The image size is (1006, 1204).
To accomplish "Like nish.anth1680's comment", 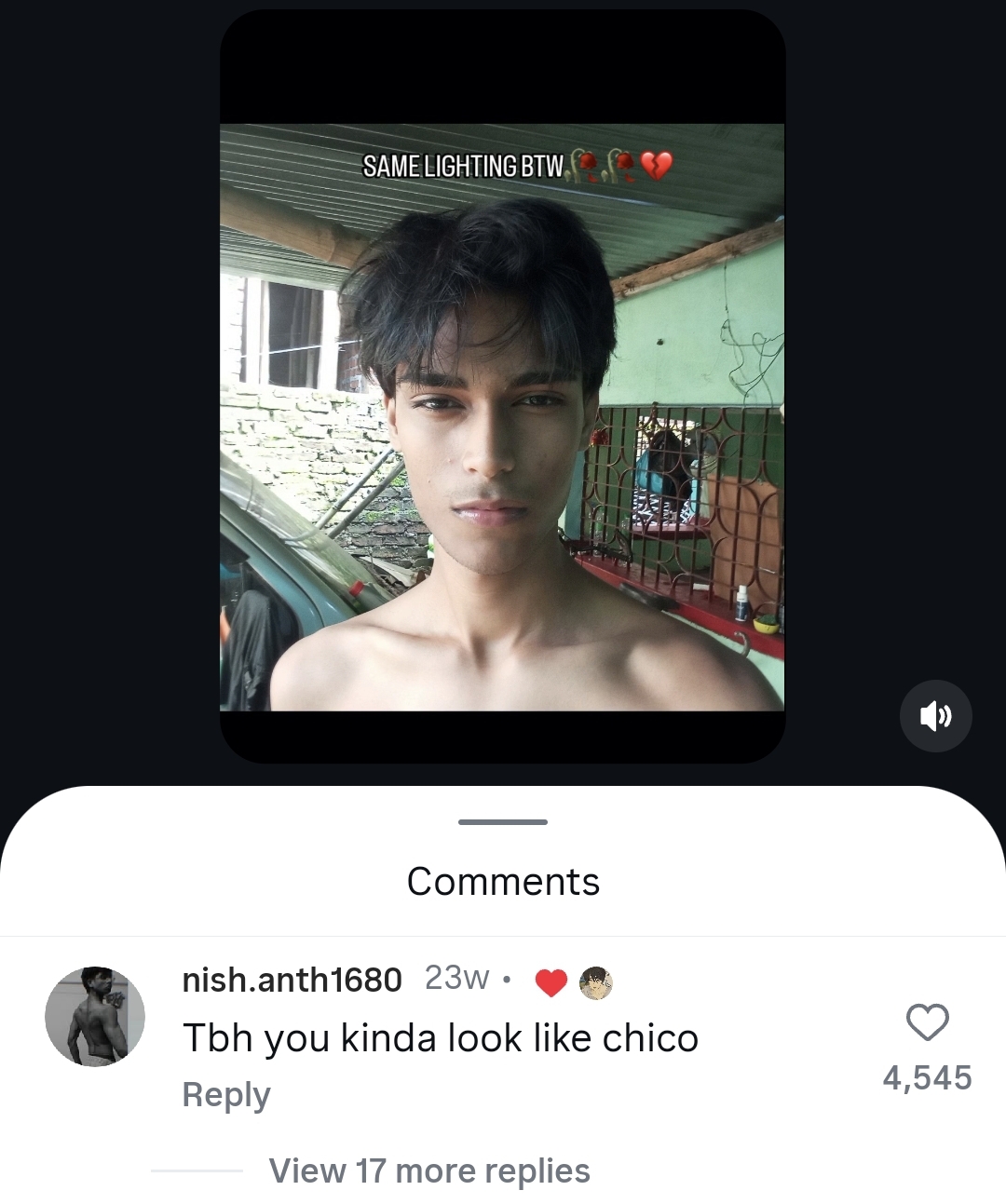I will coord(927,1022).
